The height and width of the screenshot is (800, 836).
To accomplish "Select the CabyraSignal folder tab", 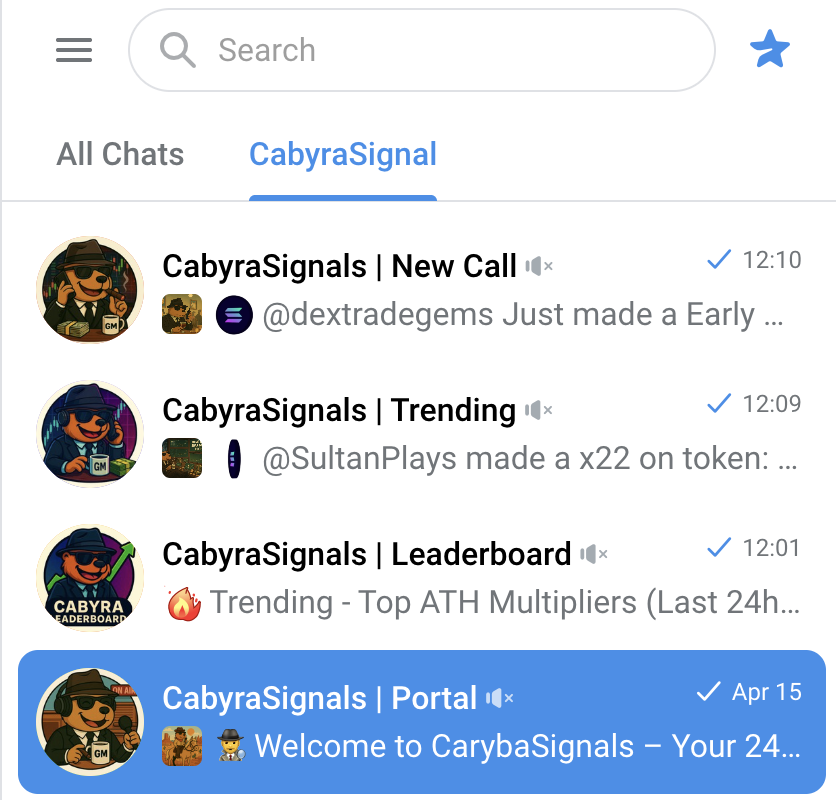I will 342,155.
